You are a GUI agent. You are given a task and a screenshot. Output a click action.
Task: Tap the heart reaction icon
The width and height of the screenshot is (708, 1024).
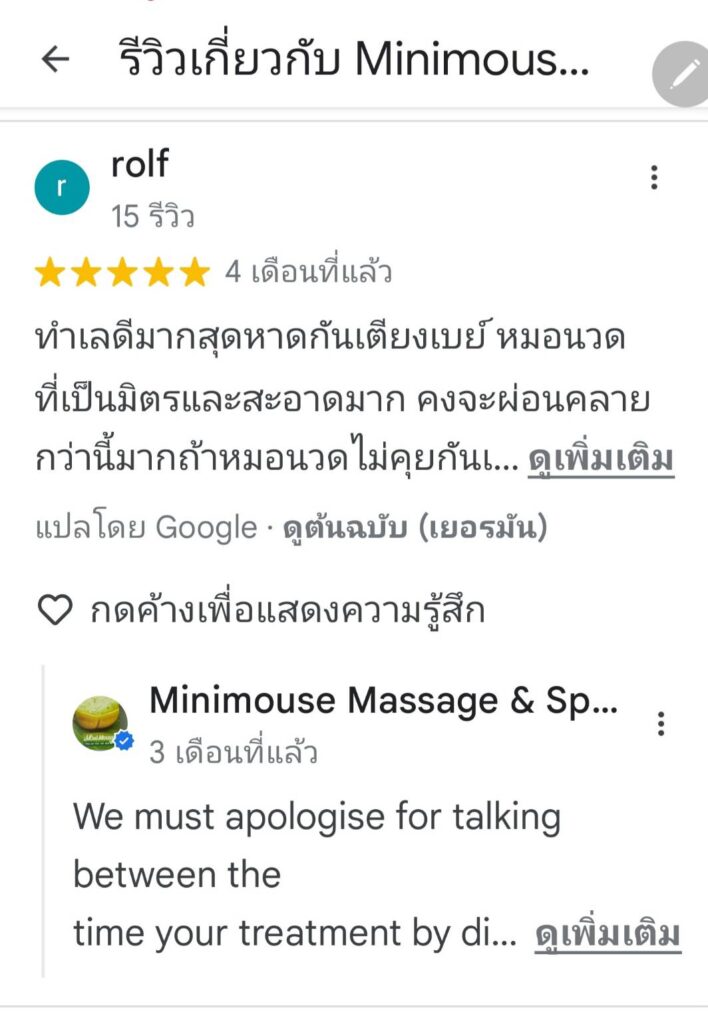[x=55, y=610]
